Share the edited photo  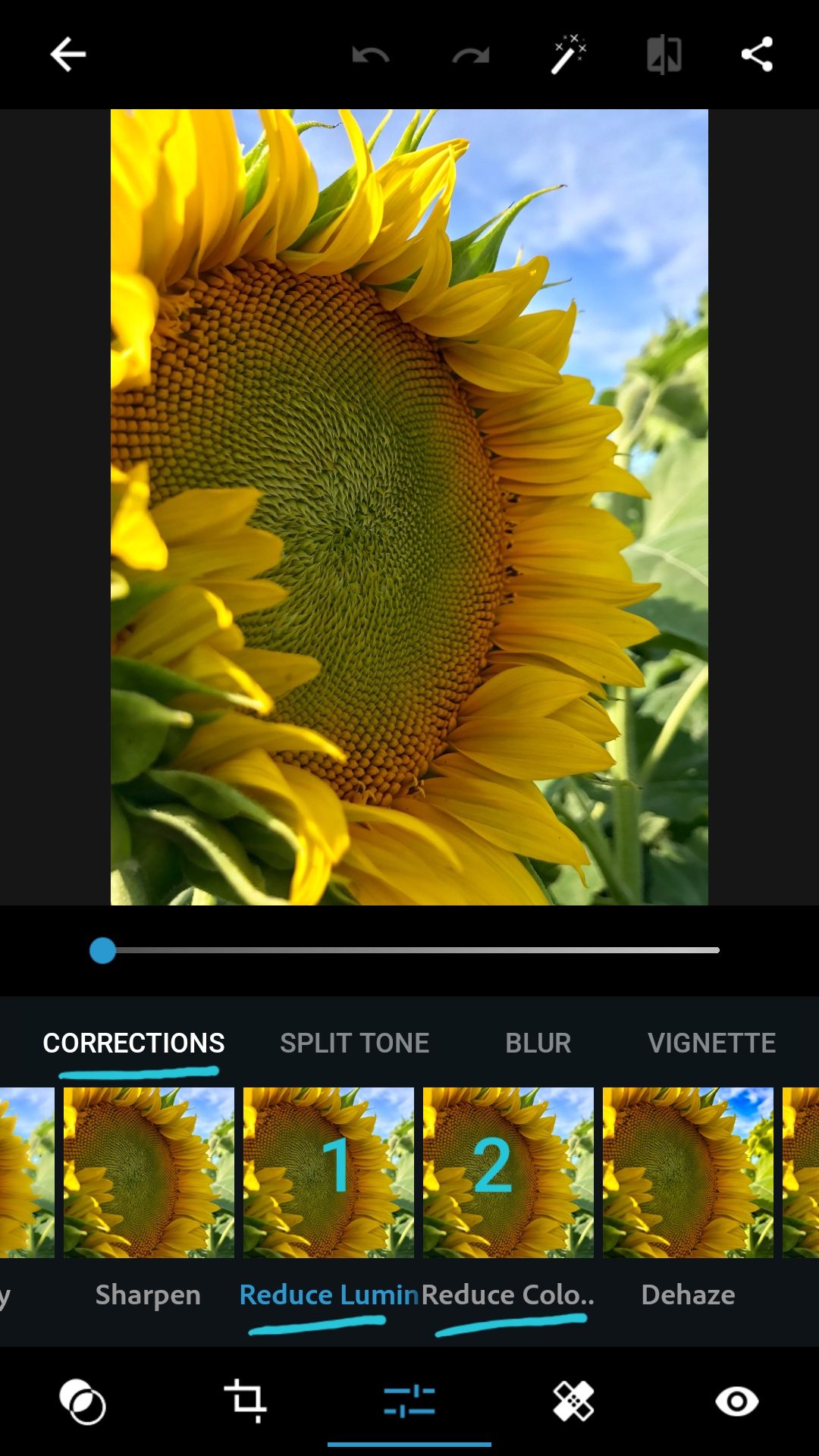(x=757, y=55)
